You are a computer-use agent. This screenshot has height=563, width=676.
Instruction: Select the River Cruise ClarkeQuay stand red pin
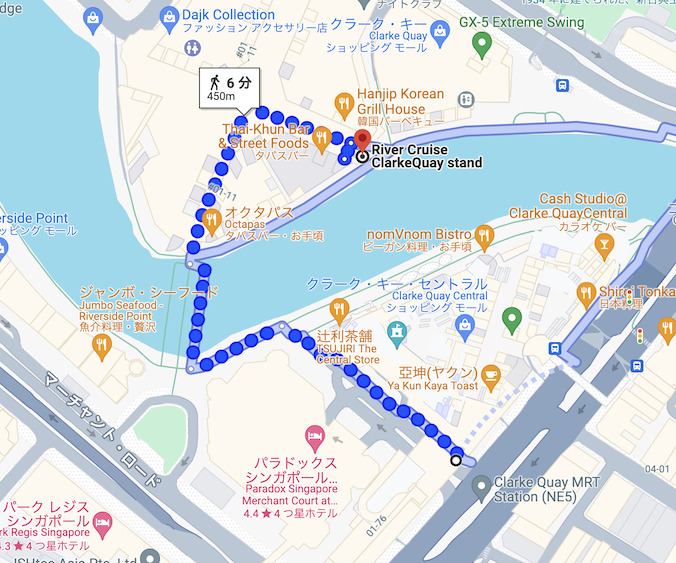362,141
